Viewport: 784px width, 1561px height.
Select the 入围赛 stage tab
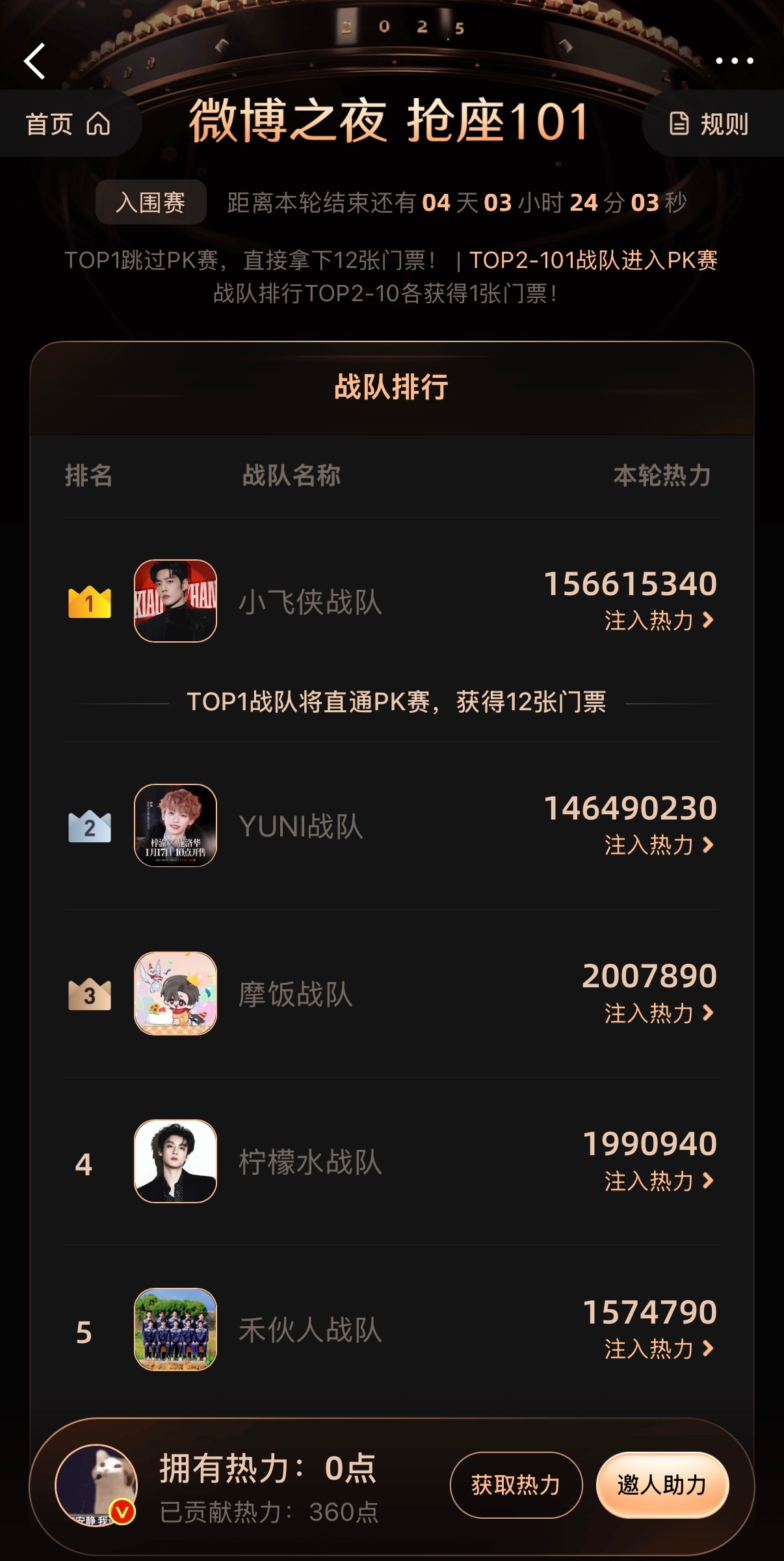click(150, 203)
